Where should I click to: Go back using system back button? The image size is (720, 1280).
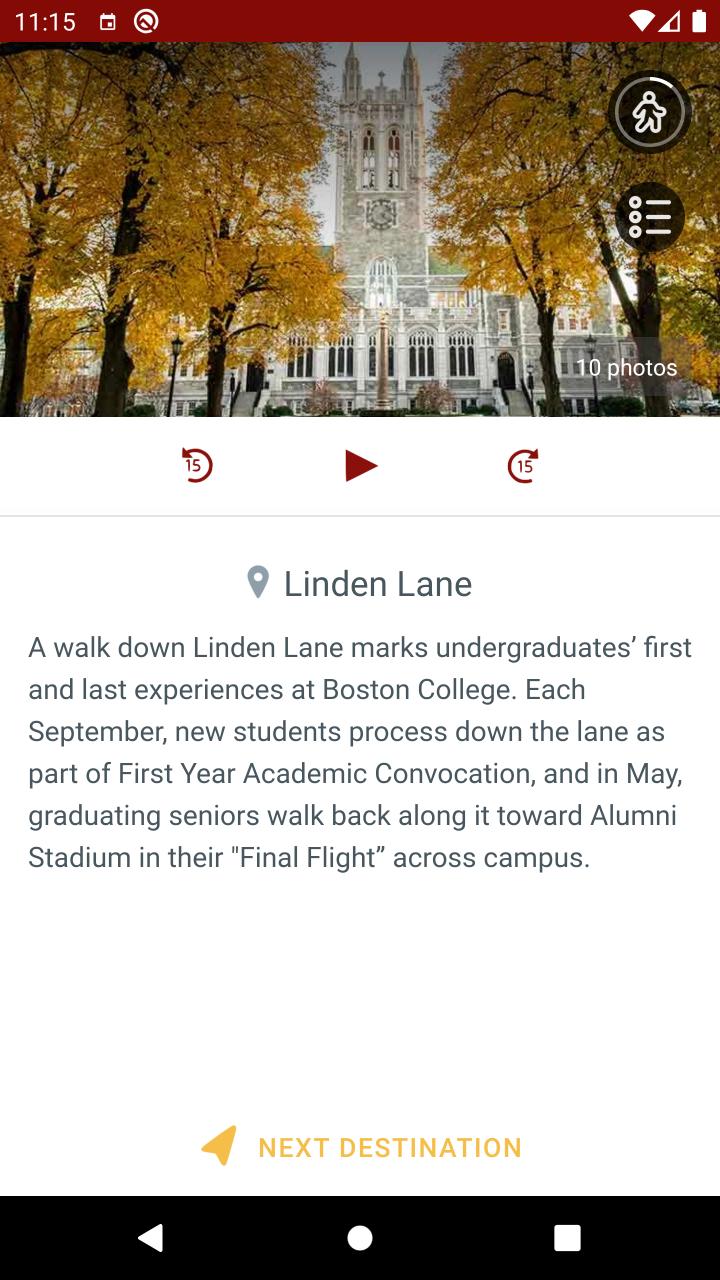click(151, 1238)
